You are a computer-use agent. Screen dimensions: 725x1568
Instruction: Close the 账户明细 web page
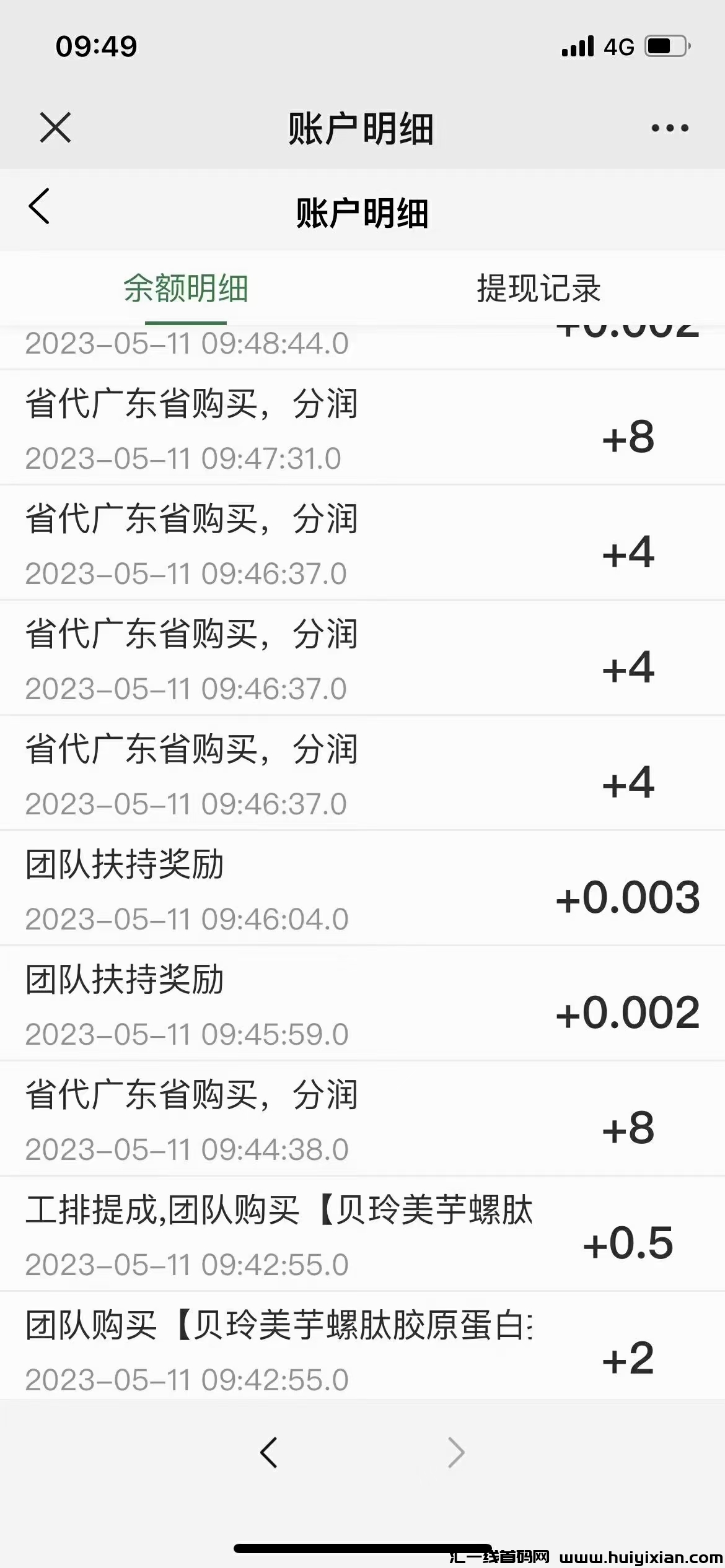tap(55, 128)
